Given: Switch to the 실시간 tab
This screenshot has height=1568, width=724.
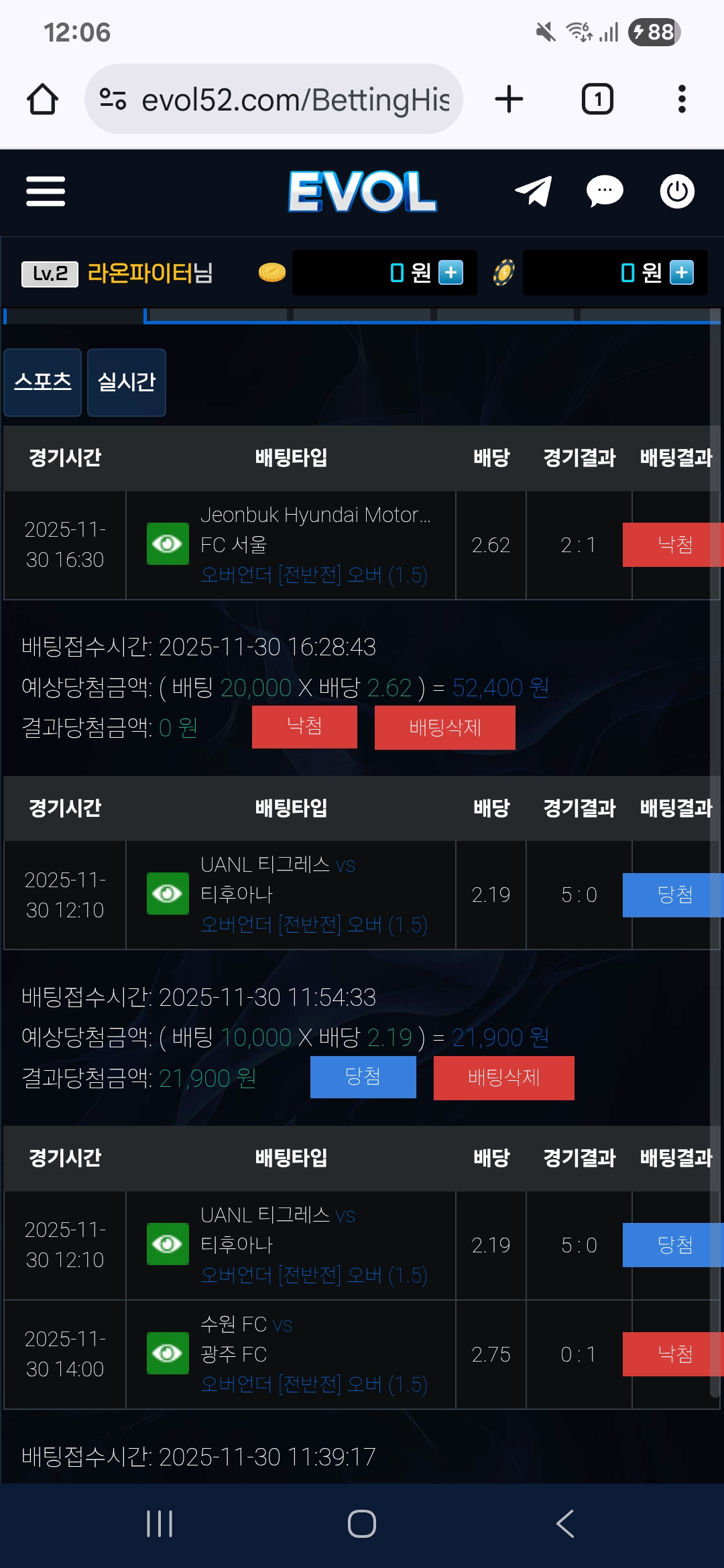Looking at the screenshot, I should (127, 383).
